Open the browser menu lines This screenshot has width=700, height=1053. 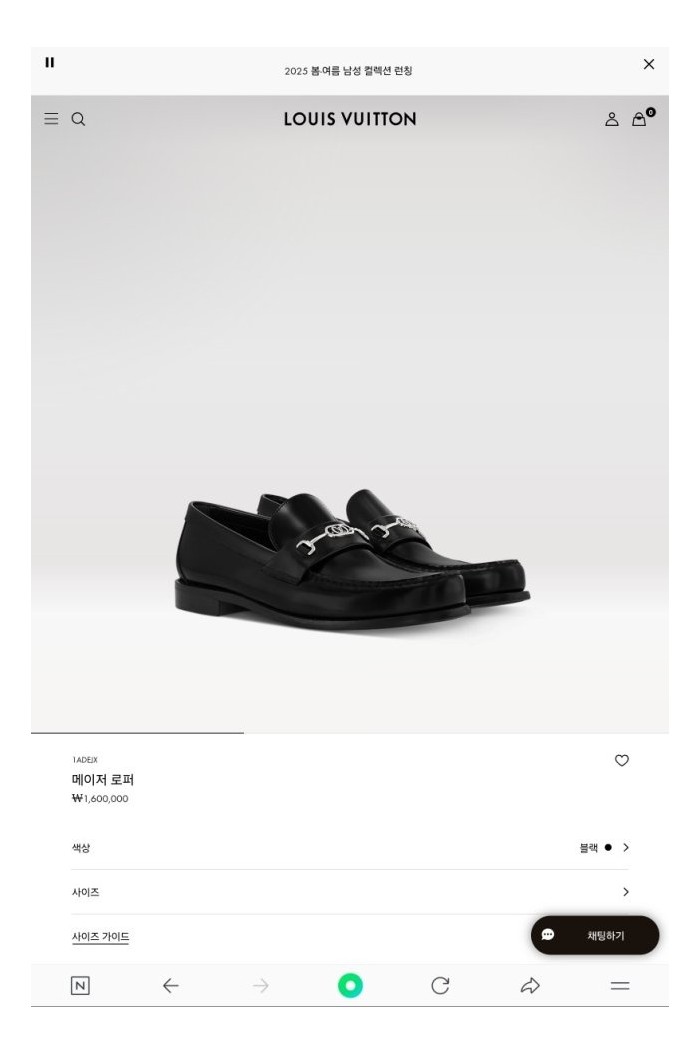tap(620, 986)
